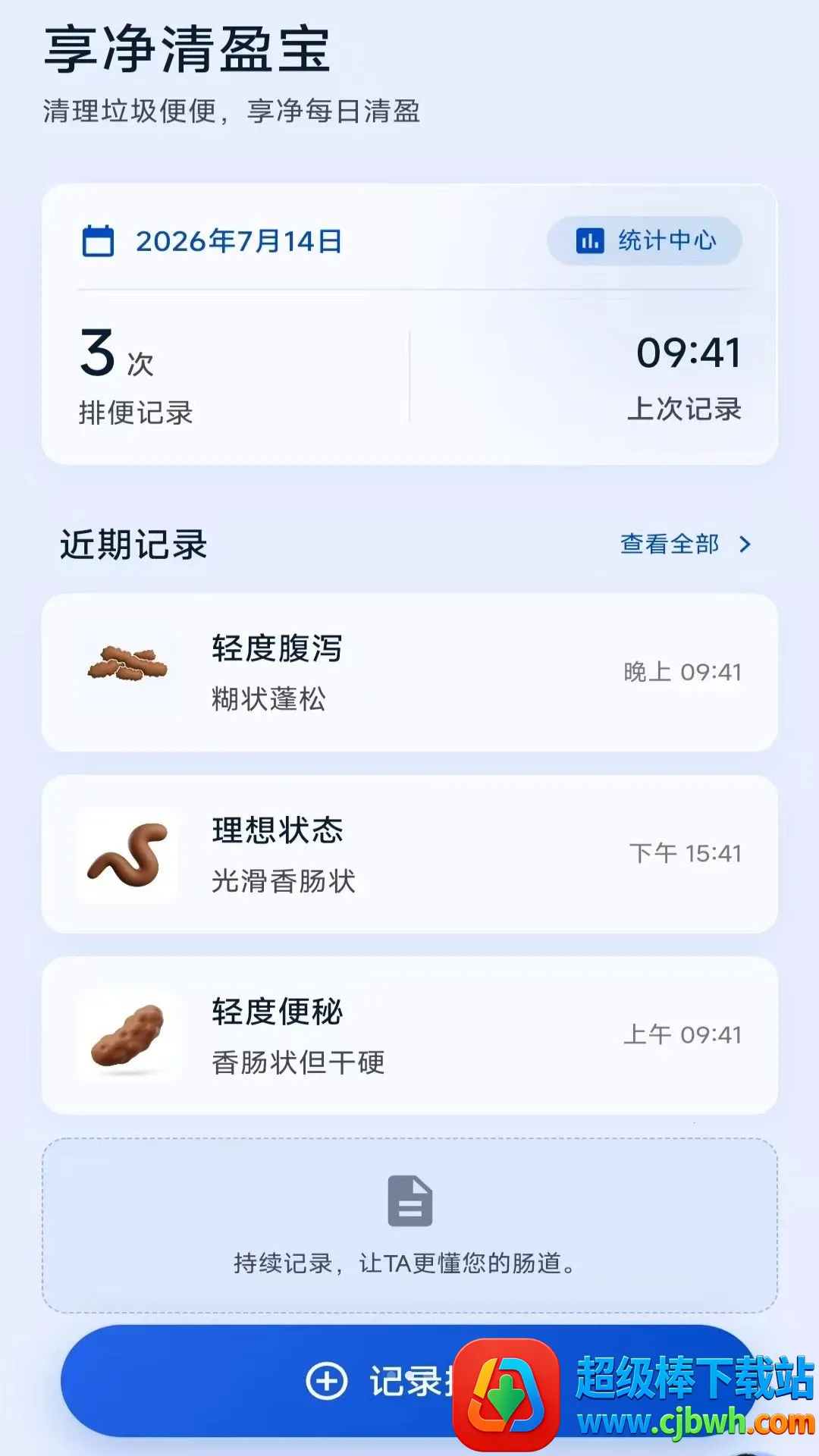Screen dimensions: 819x1456
Task: Open the 轻度便秘 record
Action: point(409,1035)
